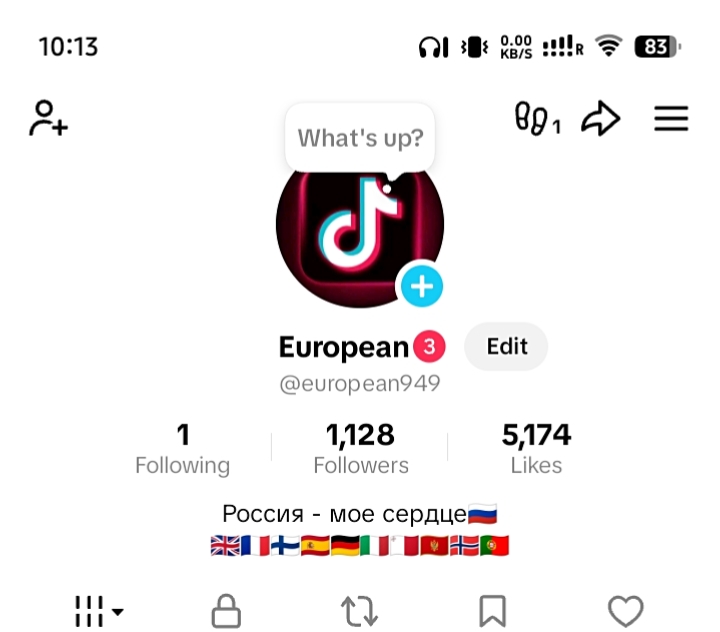Switch to the reposts tab

point(359,611)
